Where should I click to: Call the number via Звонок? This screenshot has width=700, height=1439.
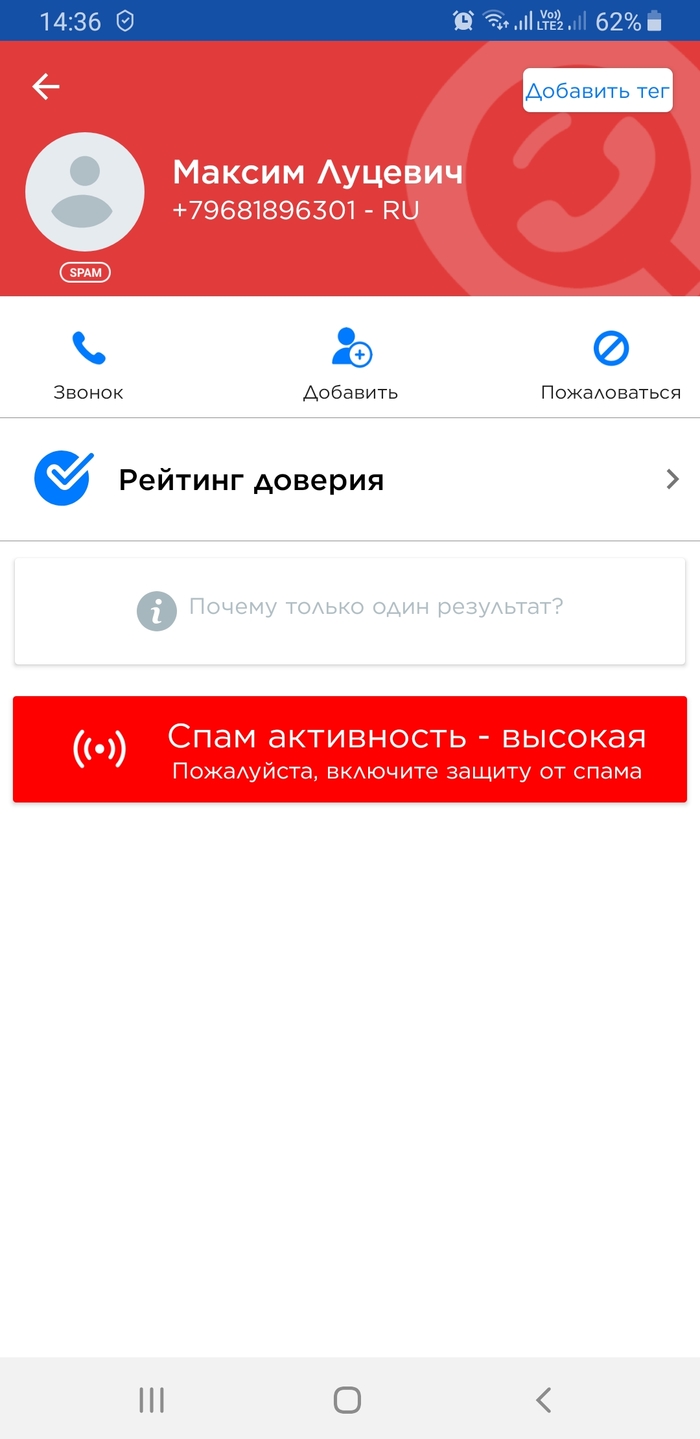(88, 364)
